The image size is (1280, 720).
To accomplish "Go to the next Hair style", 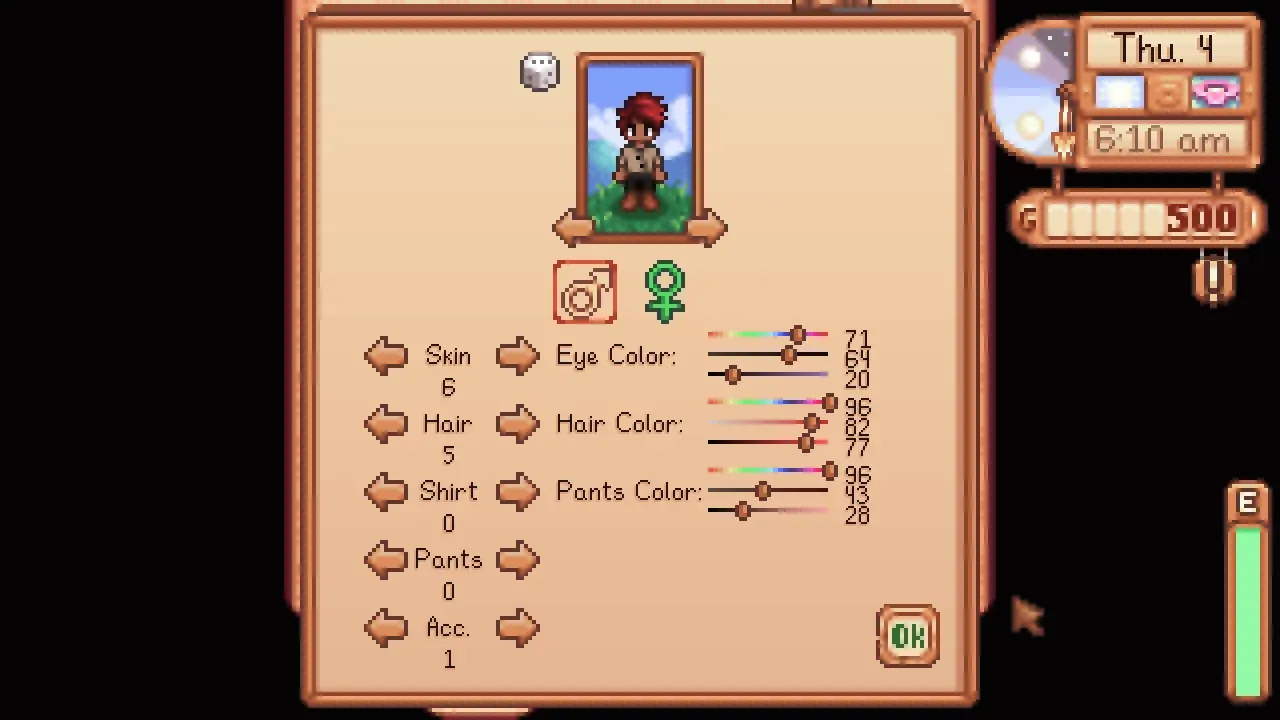I will coord(517,424).
